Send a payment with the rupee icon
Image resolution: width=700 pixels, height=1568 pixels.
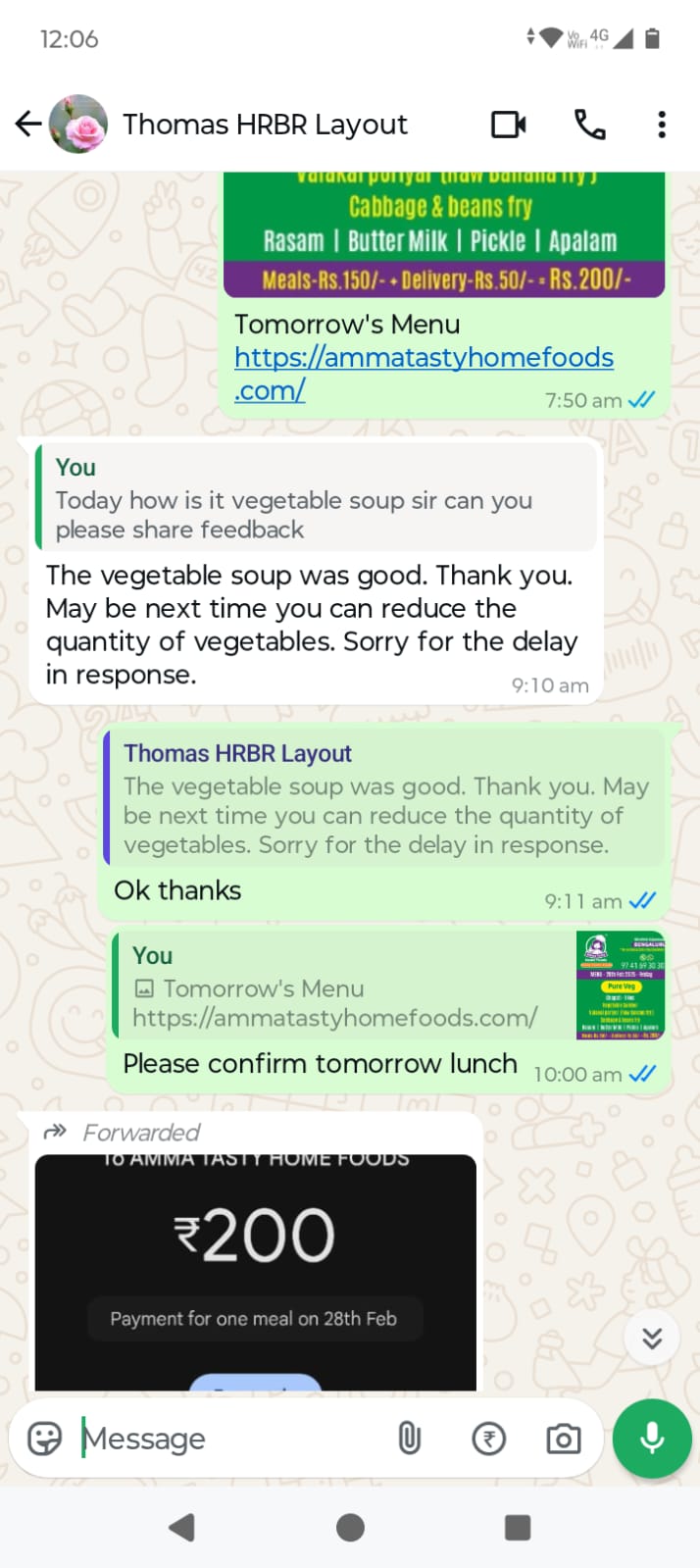pos(488,1439)
